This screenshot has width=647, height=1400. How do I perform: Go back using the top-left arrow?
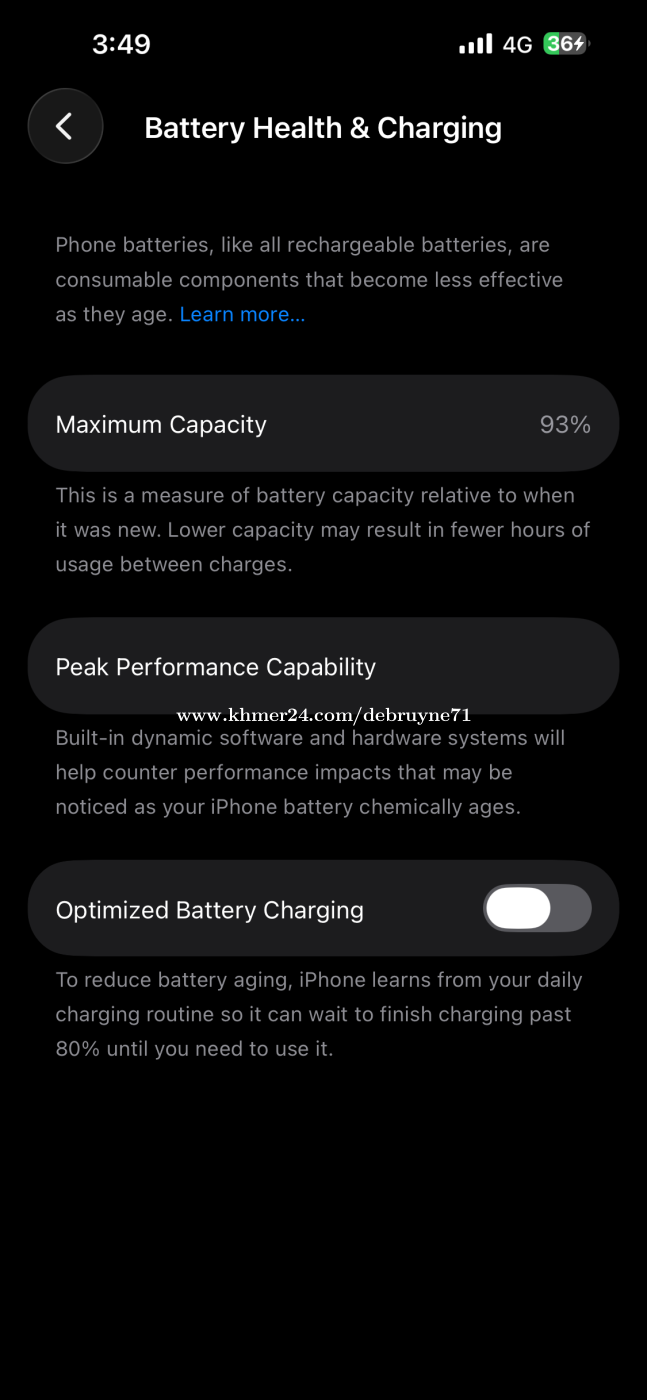pyautogui.click(x=65, y=126)
